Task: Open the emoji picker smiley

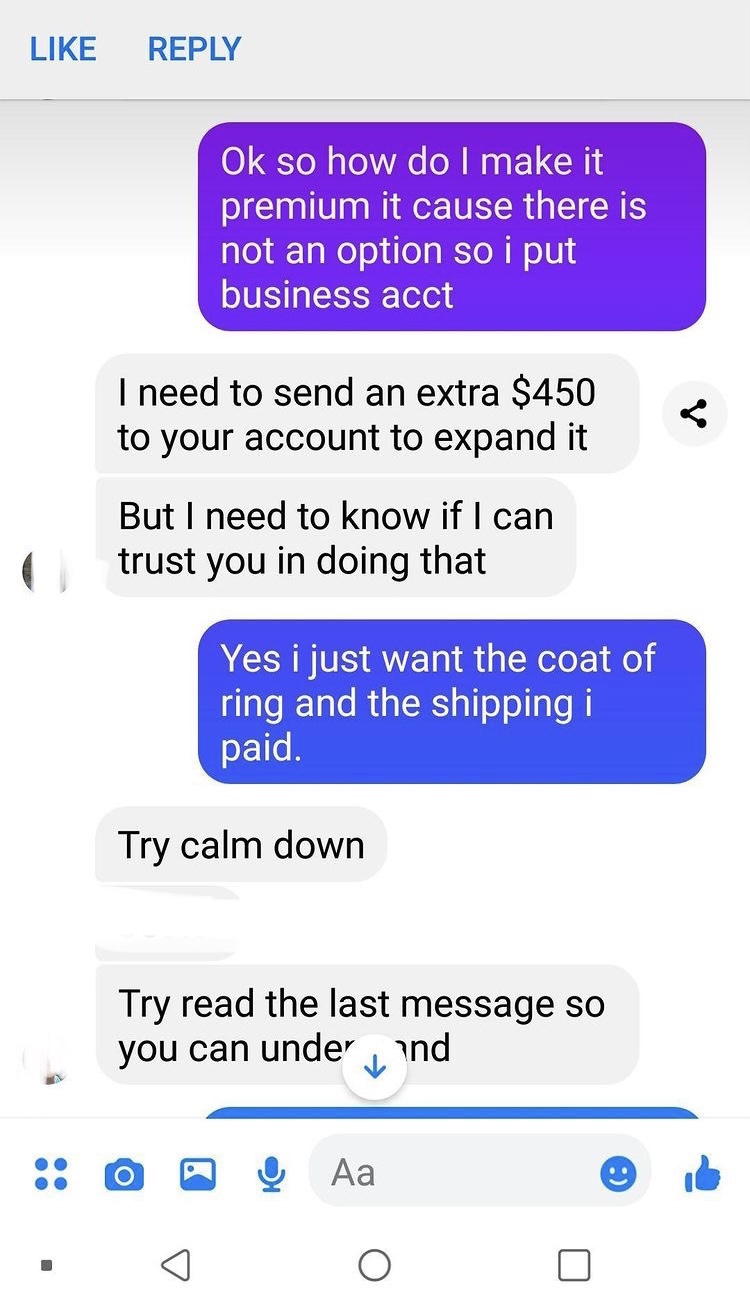Action: (x=618, y=1174)
